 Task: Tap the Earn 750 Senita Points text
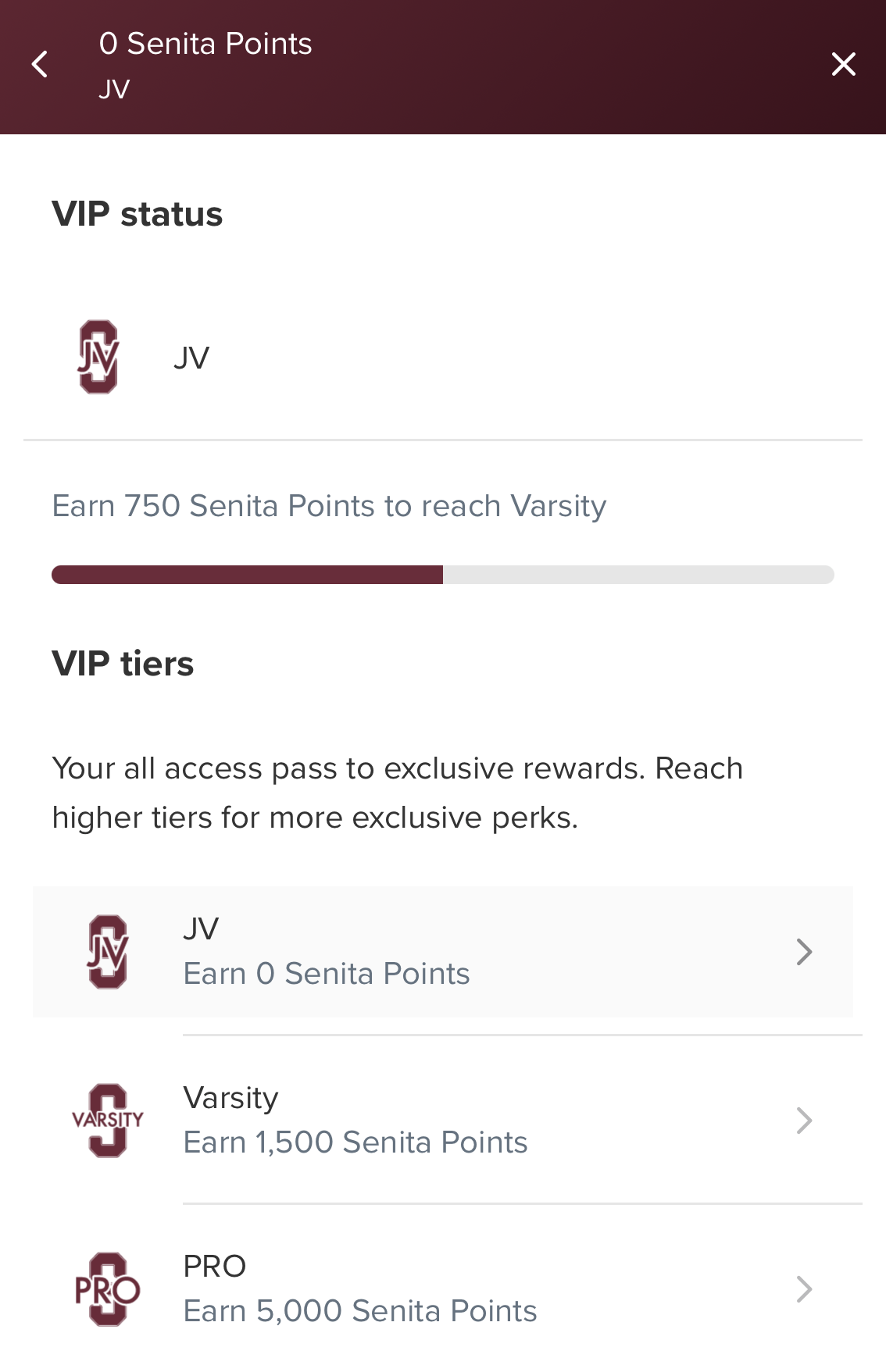coord(328,506)
